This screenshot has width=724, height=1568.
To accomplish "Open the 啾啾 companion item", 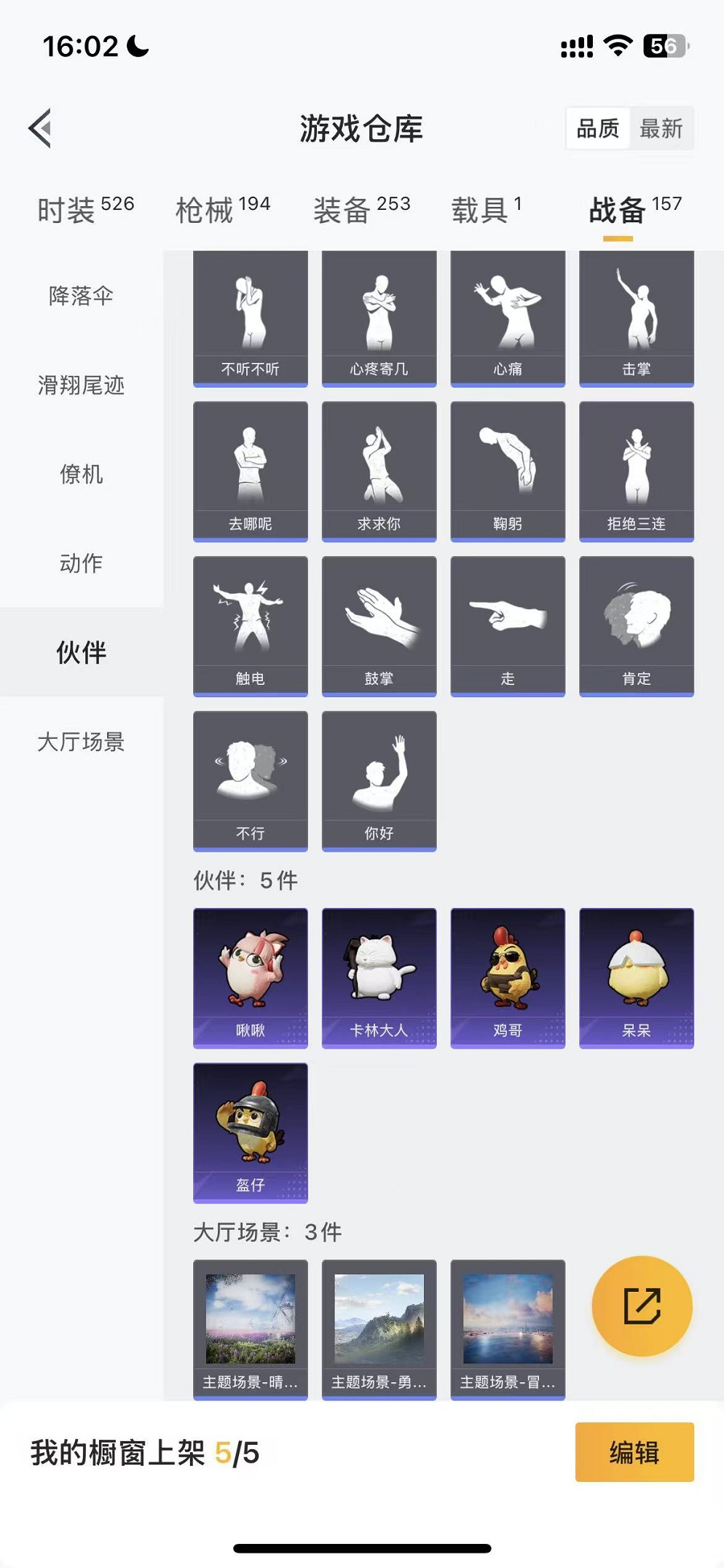I will tap(250, 977).
